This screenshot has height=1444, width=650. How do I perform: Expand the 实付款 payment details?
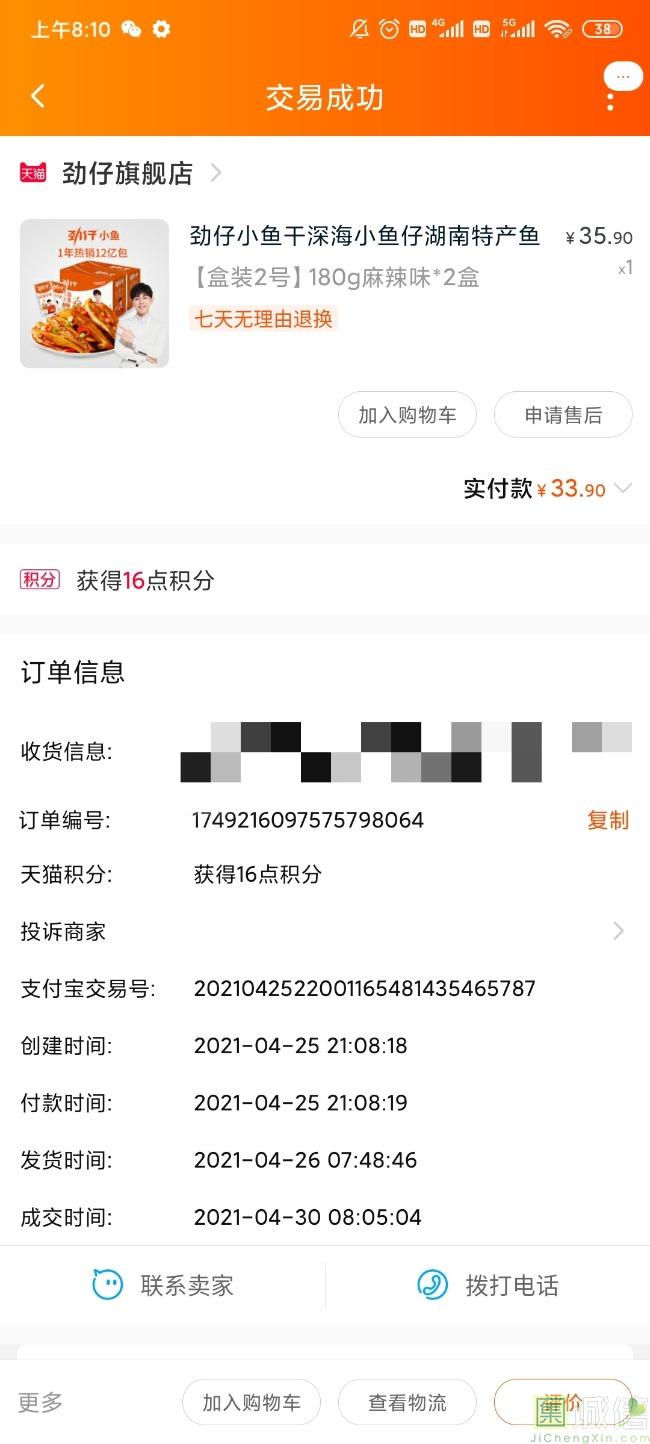pyautogui.click(x=623, y=489)
